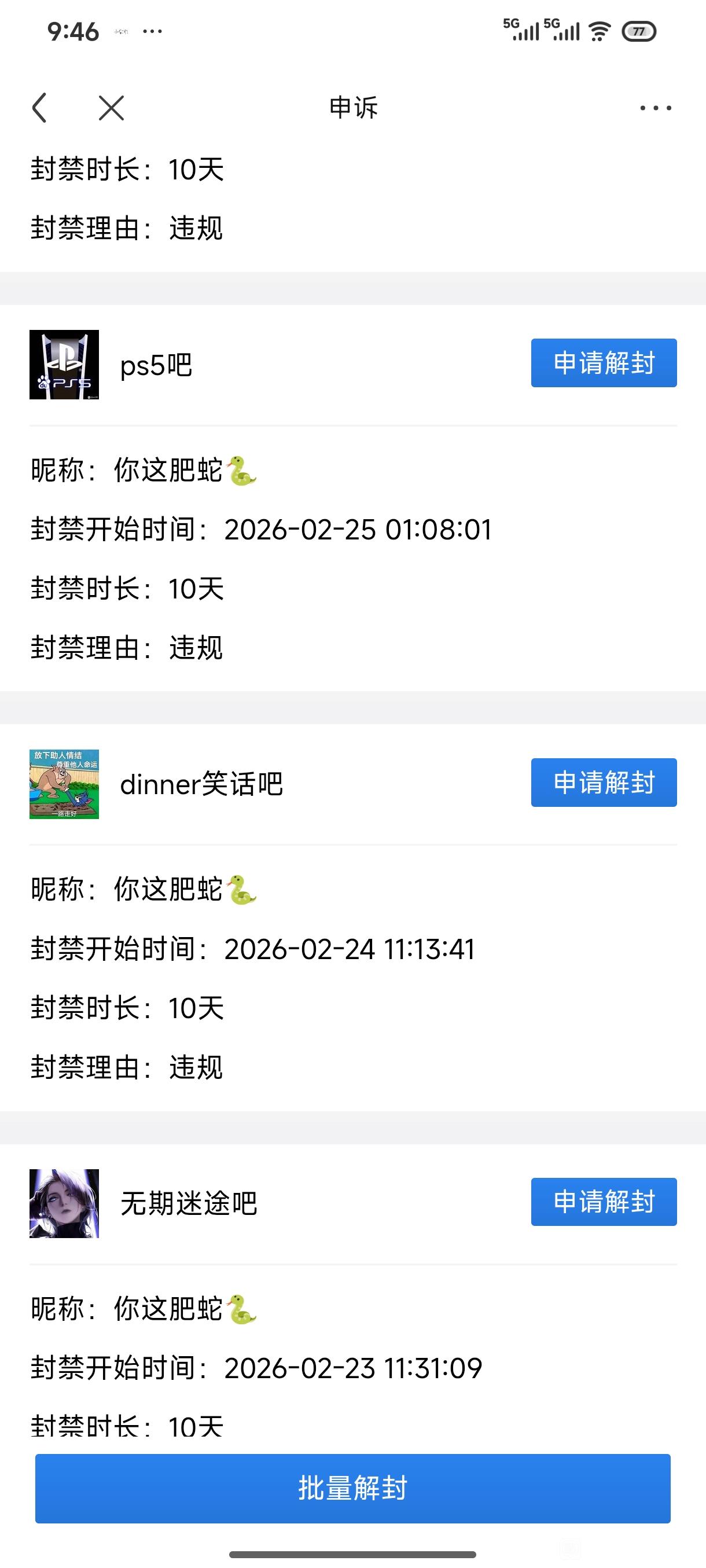Tap the 批量解封 button
This screenshot has height=1568, width=706.
tap(353, 1488)
